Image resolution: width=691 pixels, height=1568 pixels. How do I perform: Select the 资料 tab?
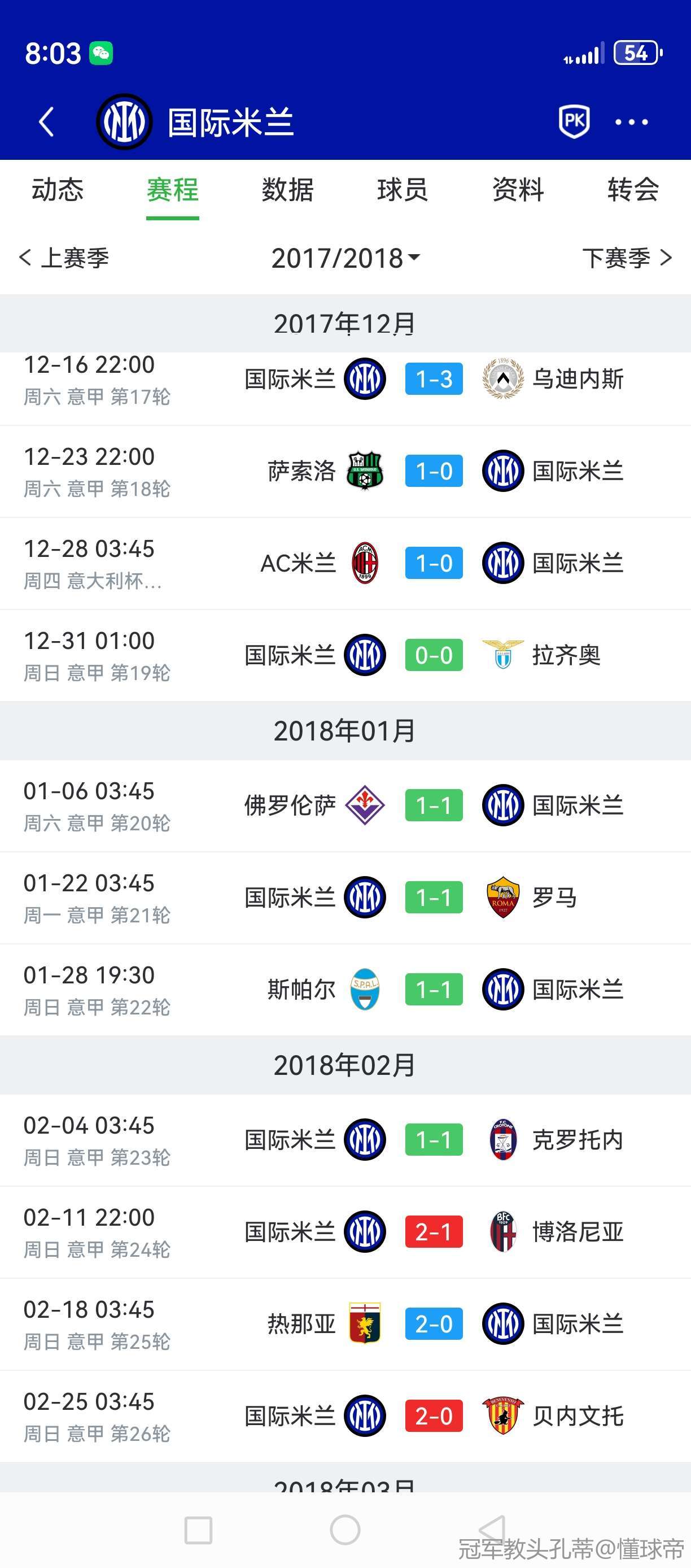point(518,190)
